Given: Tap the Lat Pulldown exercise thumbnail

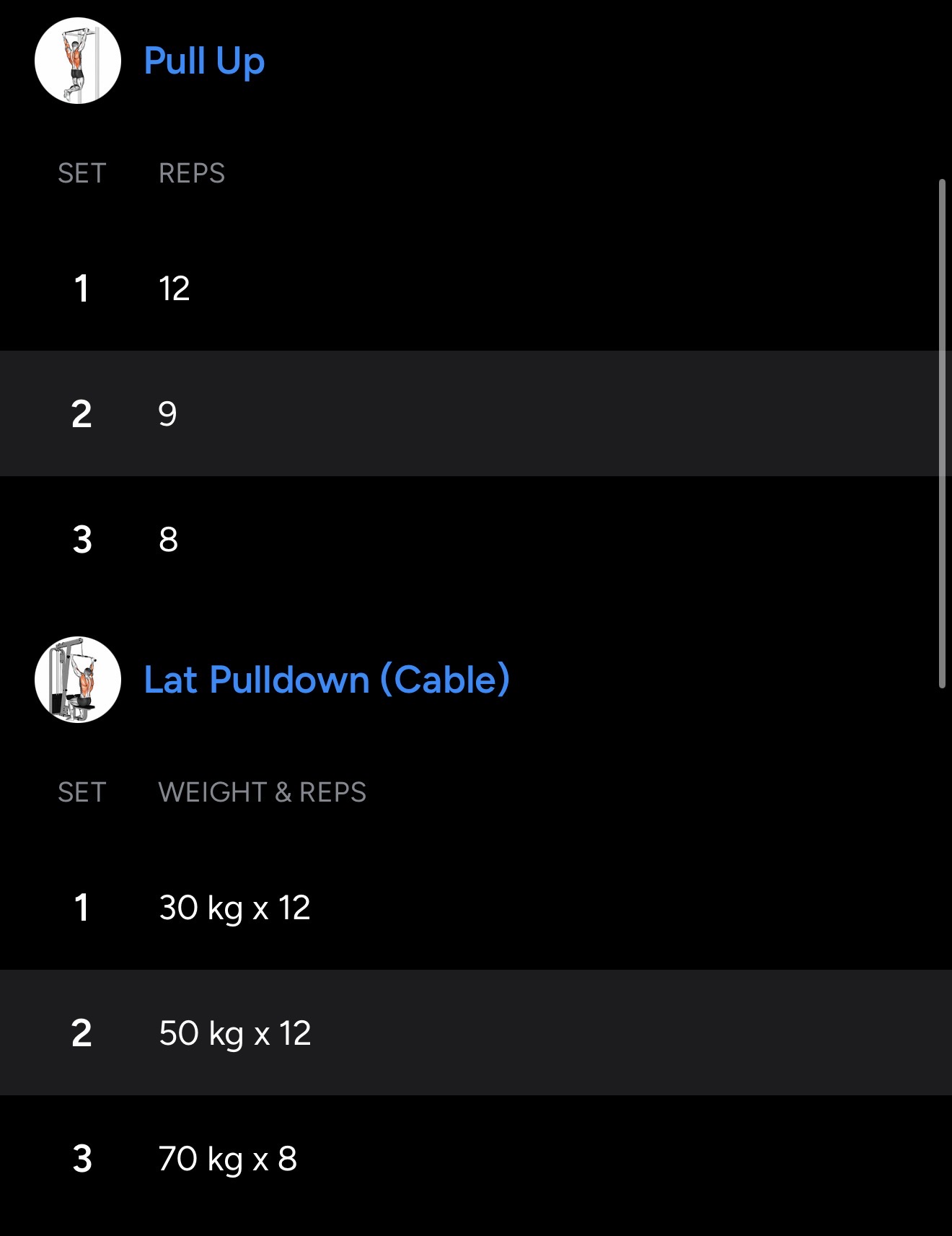Looking at the screenshot, I should click(78, 680).
